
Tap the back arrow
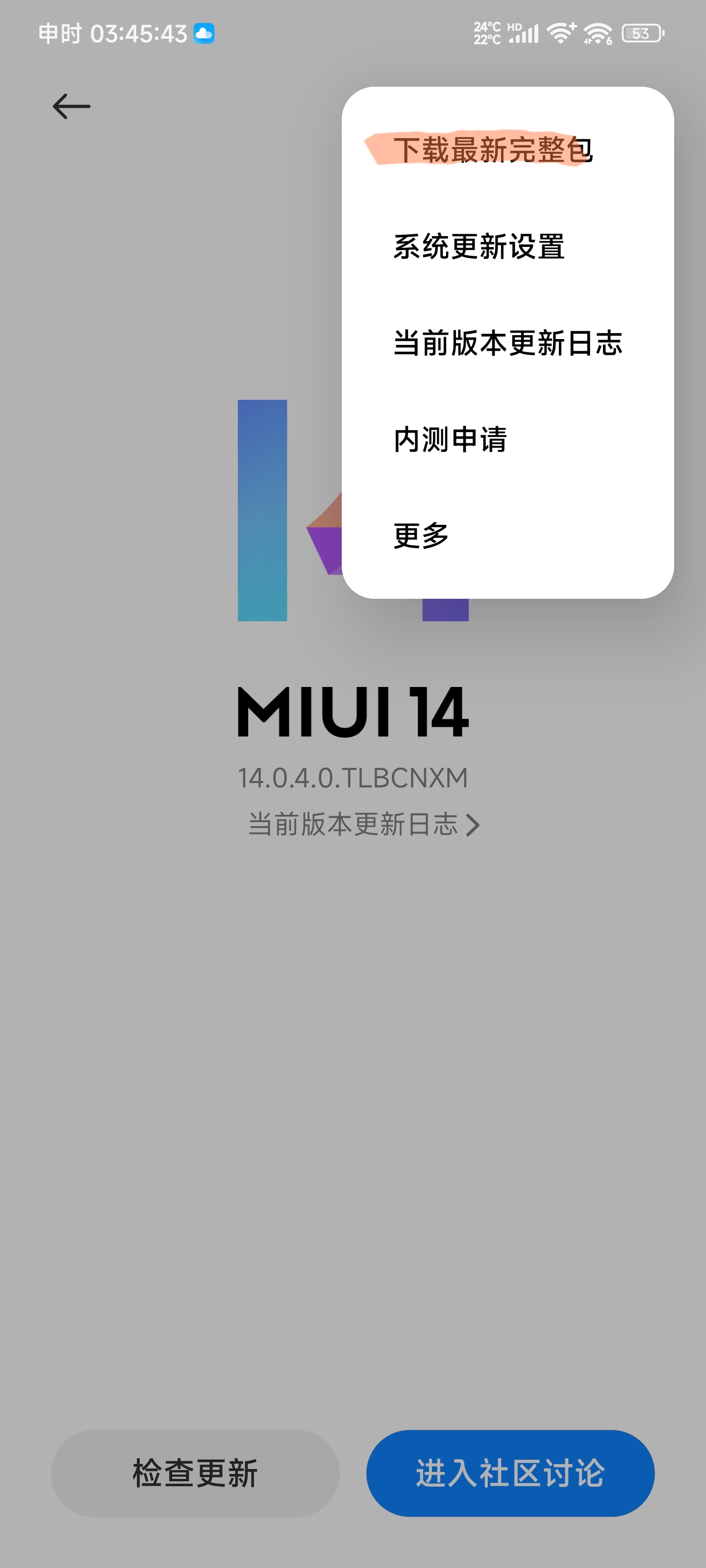[71, 106]
